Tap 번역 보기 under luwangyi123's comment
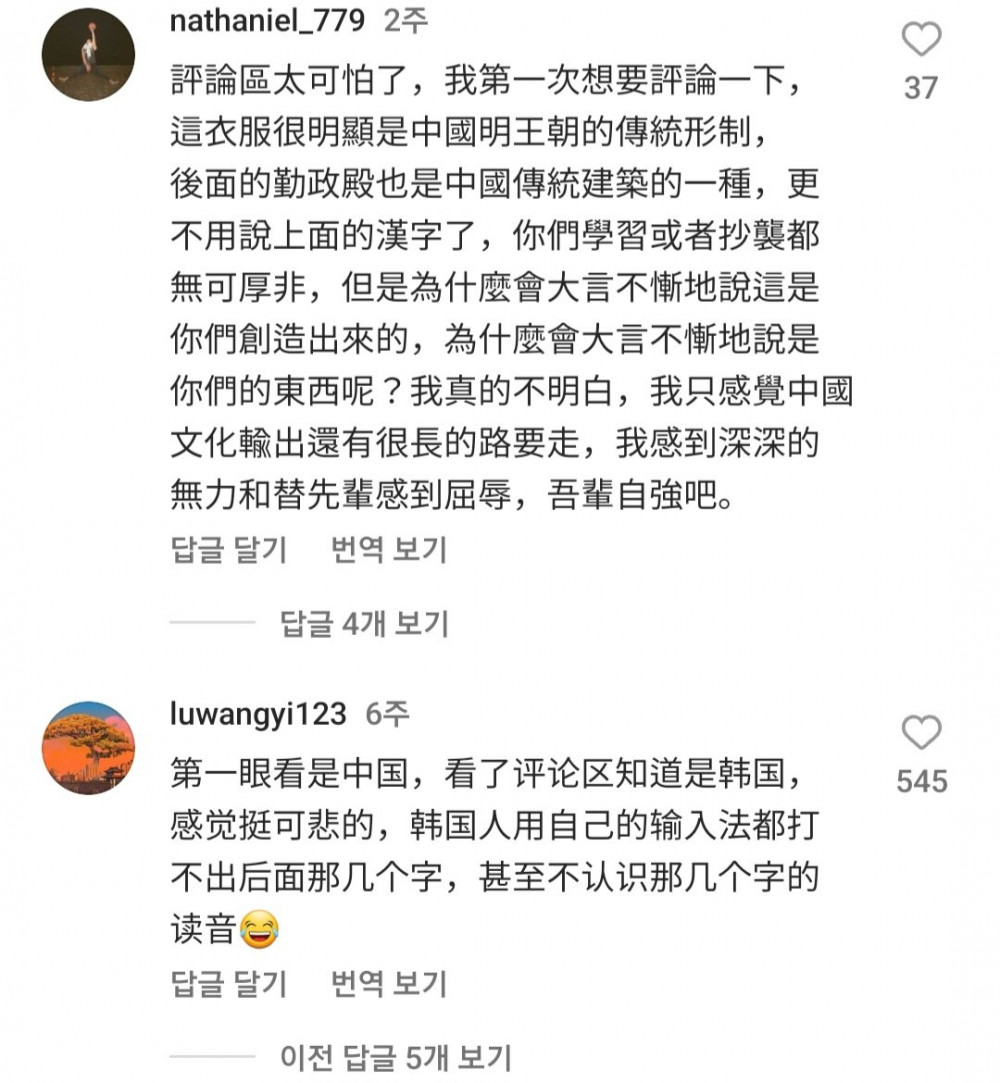The image size is (1000, 1083). 389,984
